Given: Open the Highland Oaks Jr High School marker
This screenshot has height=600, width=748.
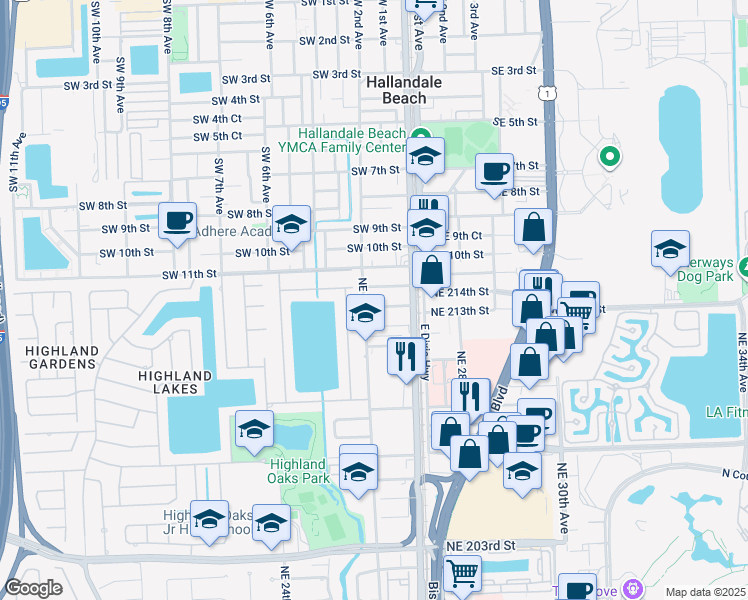Looking at the screenshot, I should coord(209,519).
